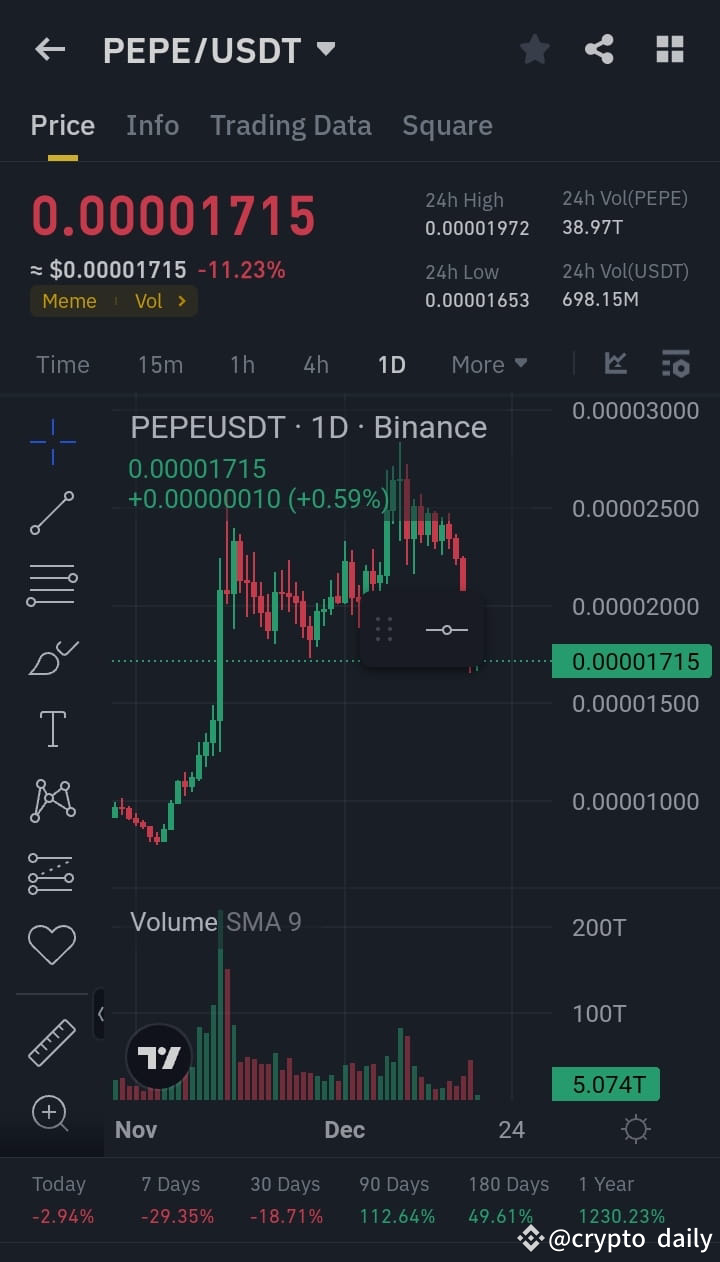Screen dimensions: 720x1262
Task: Click the green current price label 0.00001715
Action: pyautogui.click(x=631, y=661)
